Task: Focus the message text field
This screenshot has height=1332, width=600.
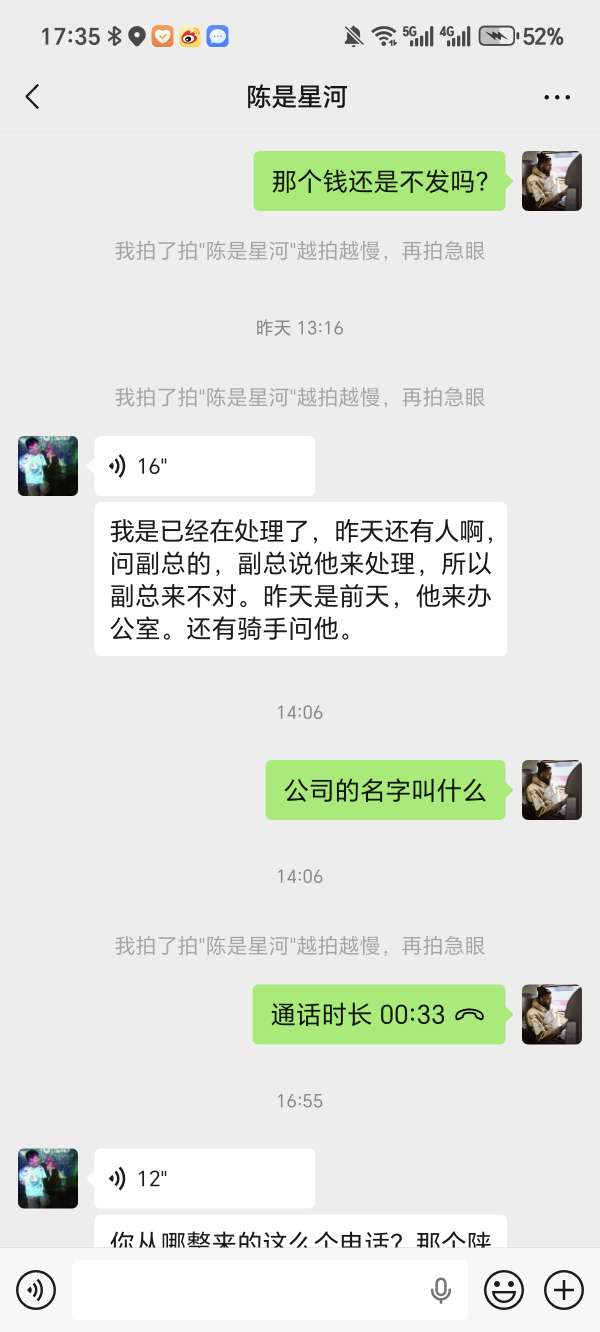Action: pyautogui.click(x=250, y=1290)
